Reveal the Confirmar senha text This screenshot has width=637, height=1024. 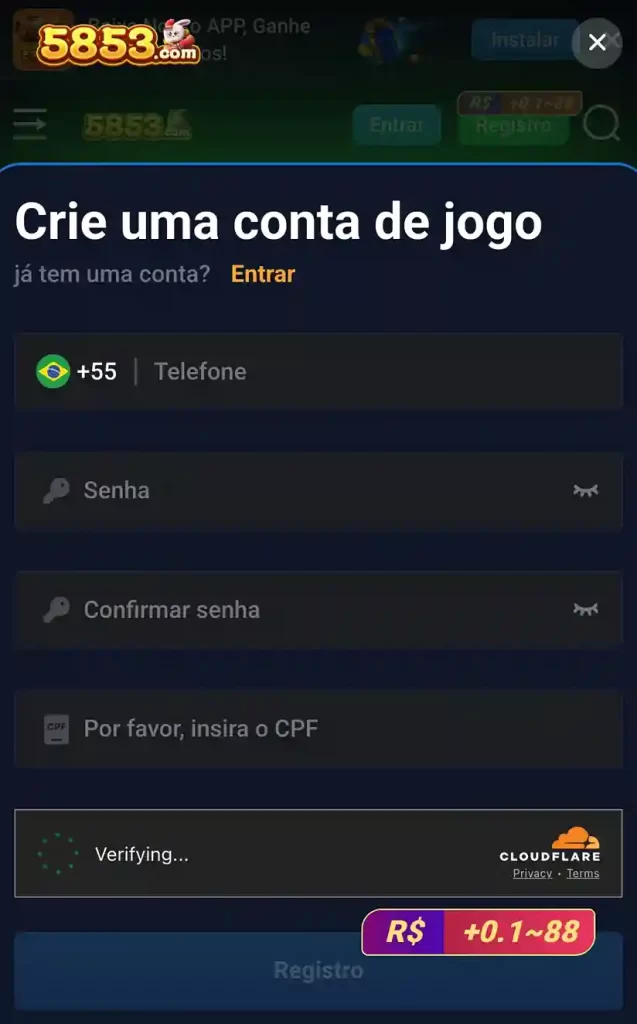click(585, 610)
